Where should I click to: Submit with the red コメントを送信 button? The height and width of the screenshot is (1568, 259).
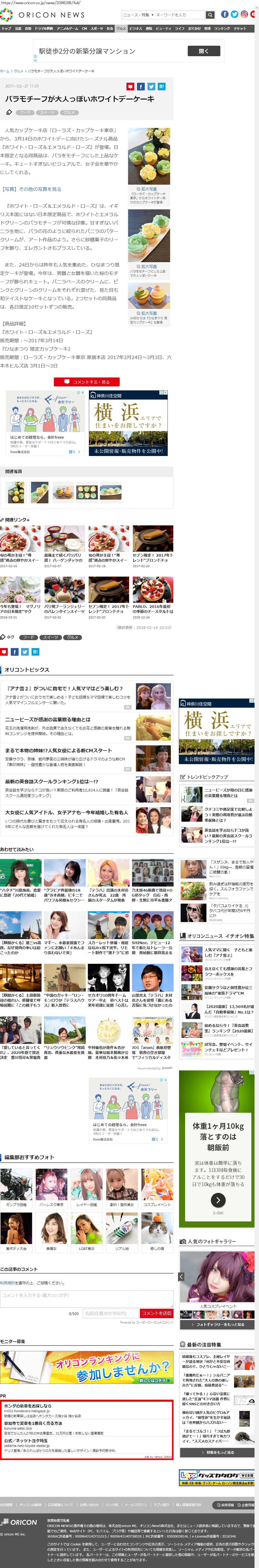click(x=157, y=1313)
